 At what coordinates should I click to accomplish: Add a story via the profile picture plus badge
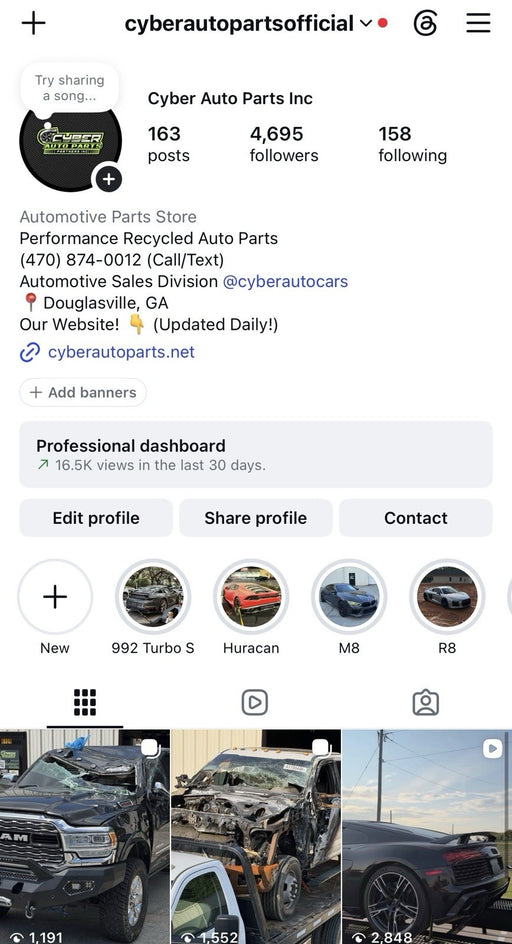pos(108,179)
